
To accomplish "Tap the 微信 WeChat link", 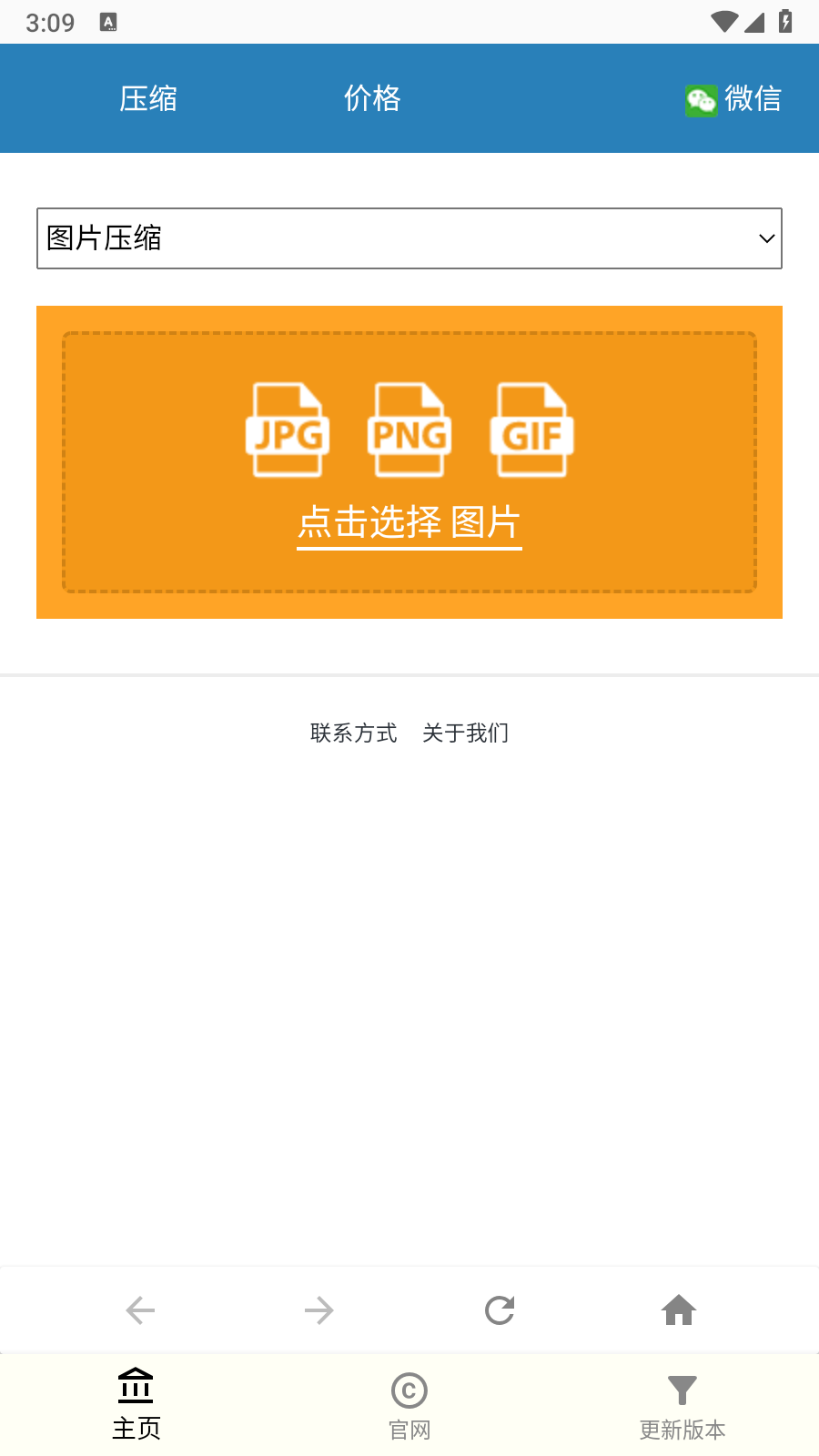I will (733, 98).
